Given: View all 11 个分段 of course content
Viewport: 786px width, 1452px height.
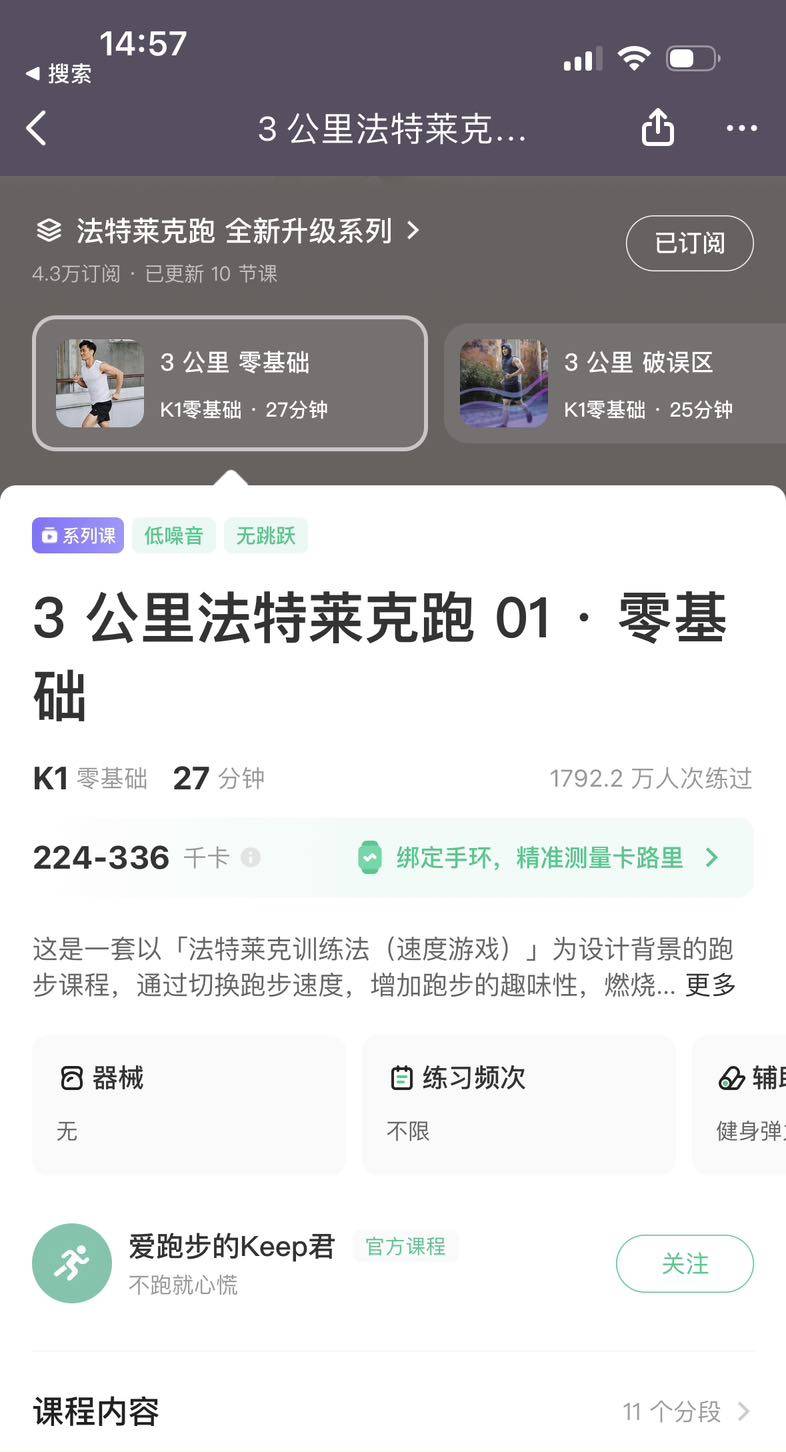Looking at the screenshot, I should pyautogui.click(x=685, y=1411).
